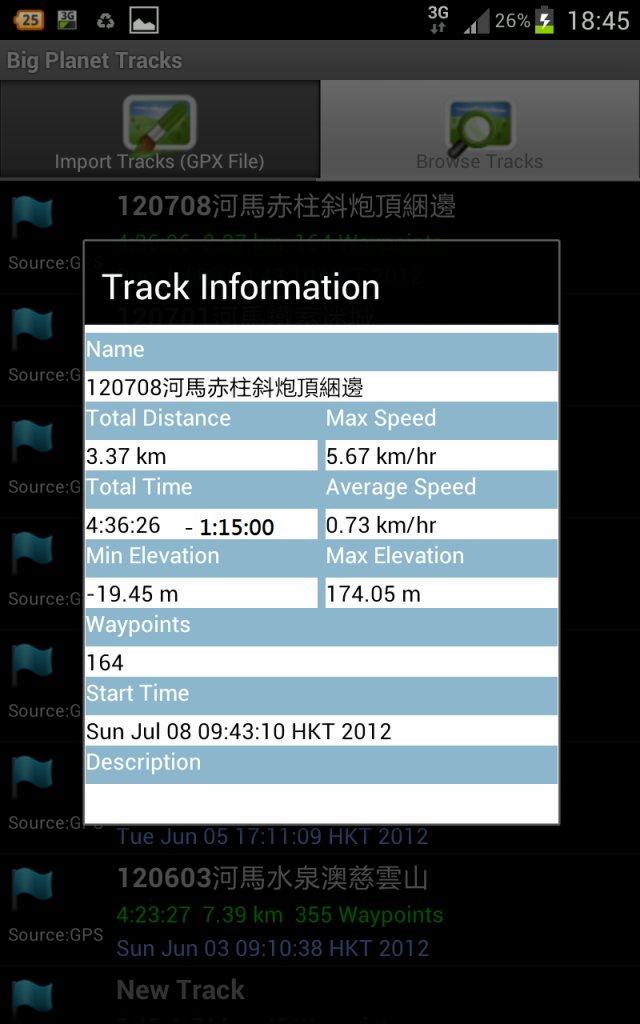The width and height of the screenshot is (640, 1024).
Task: Switch to Import Tracks (GPX File) tab
Action: (159, 130)
